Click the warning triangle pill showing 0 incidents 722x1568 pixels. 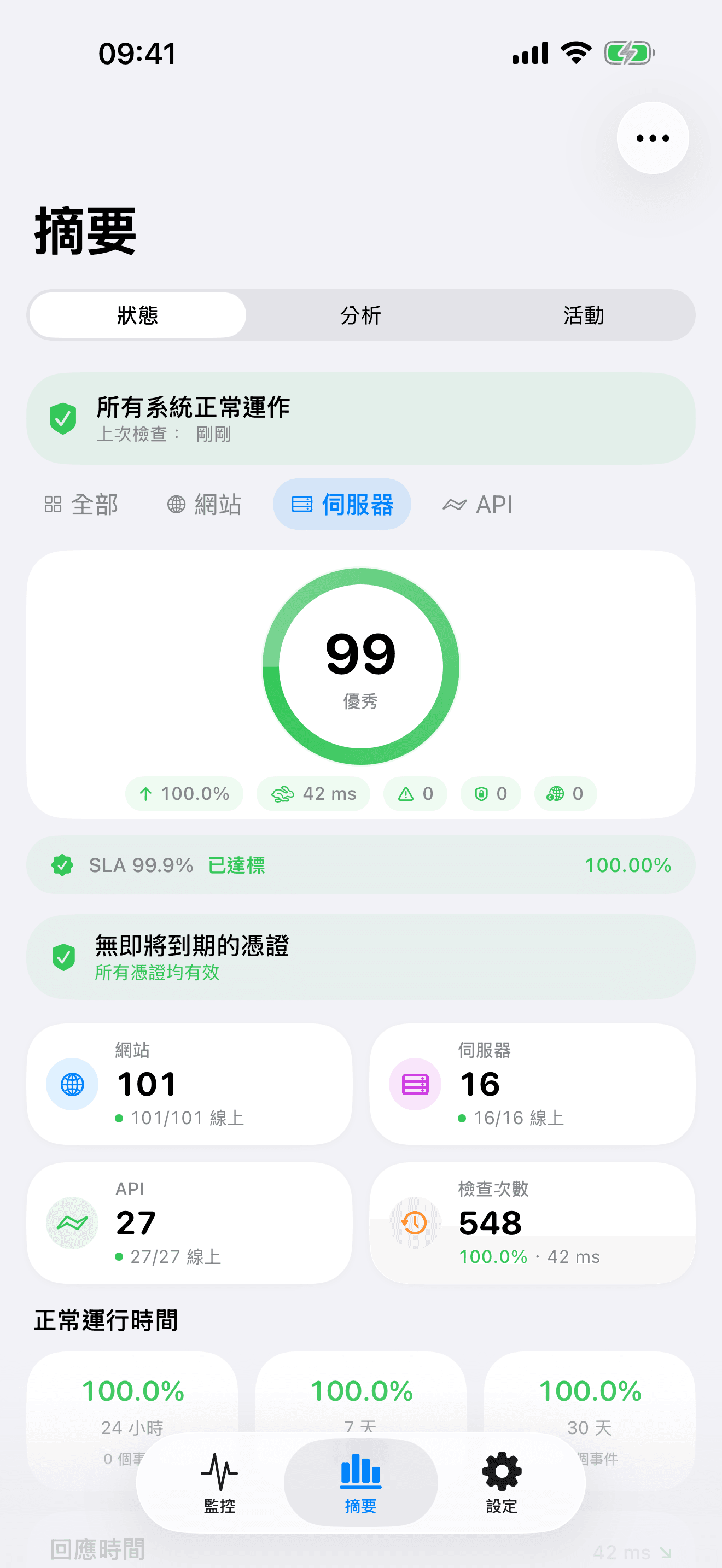click(x=415, y=794)
